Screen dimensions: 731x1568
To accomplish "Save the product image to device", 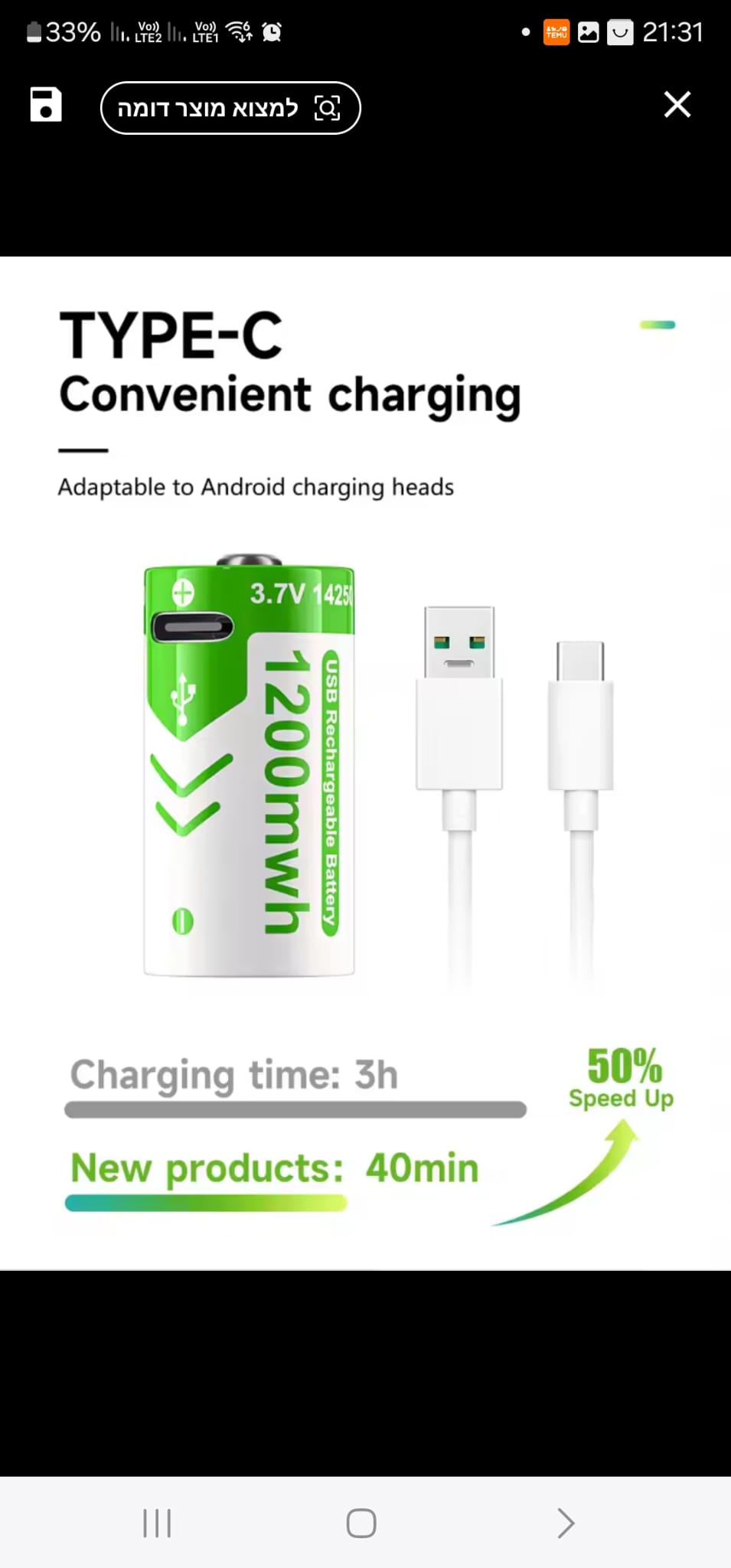I will click(45, 105).
